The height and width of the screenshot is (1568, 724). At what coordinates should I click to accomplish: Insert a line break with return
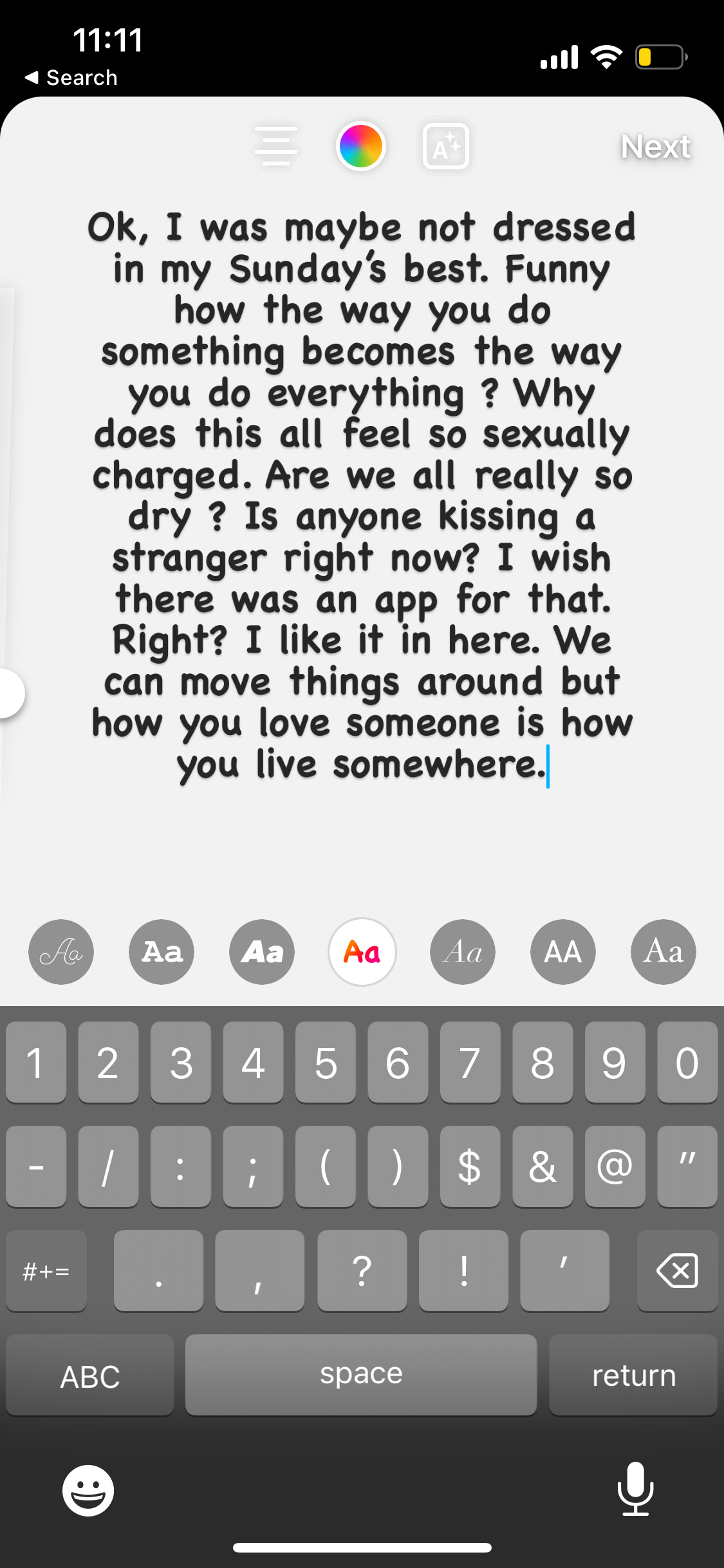coord(633,1375)
